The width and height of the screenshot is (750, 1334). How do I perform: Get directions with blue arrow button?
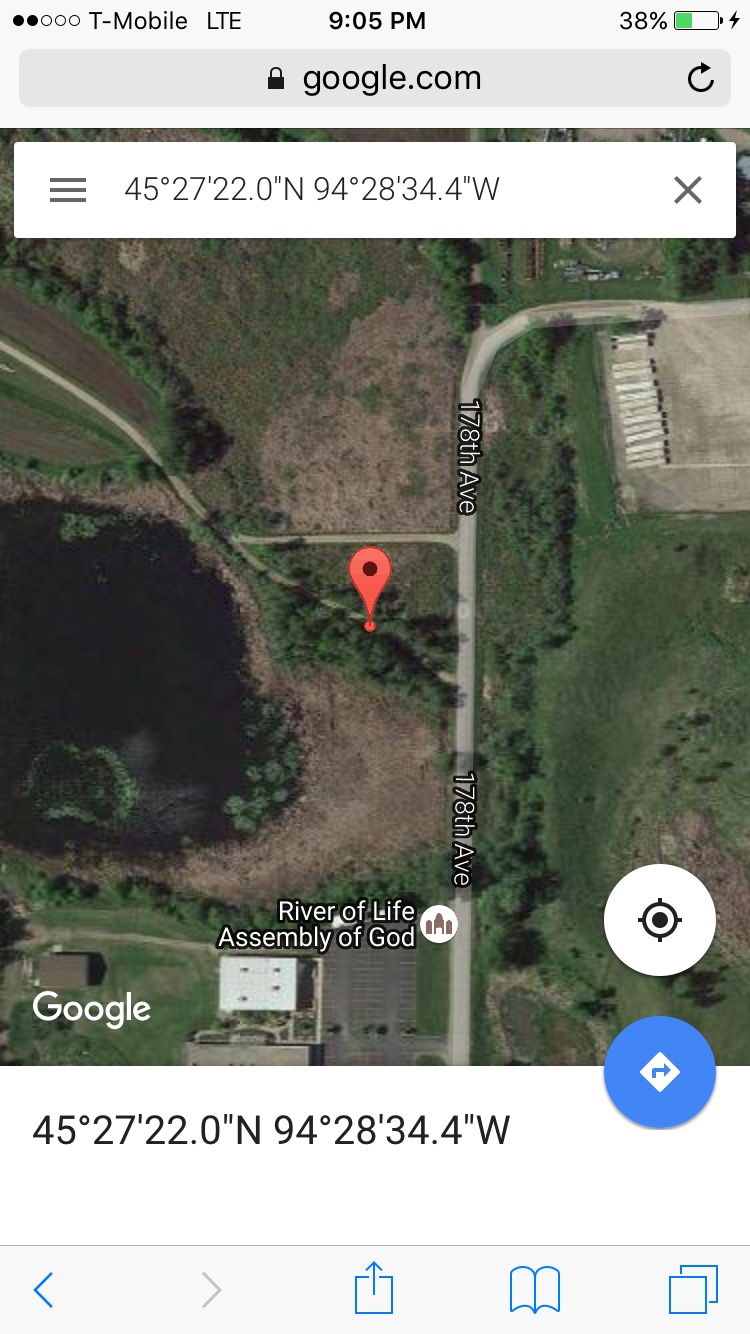click(x=659, y=1072)
